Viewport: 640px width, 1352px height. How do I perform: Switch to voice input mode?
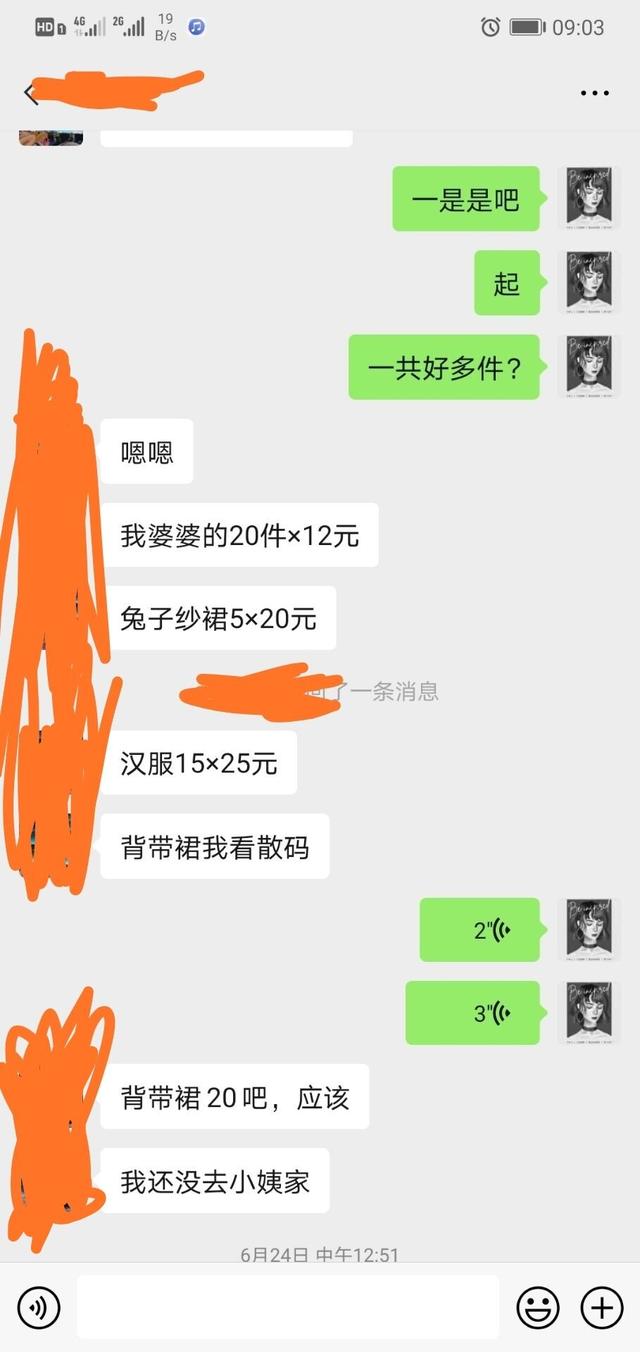39,1307
